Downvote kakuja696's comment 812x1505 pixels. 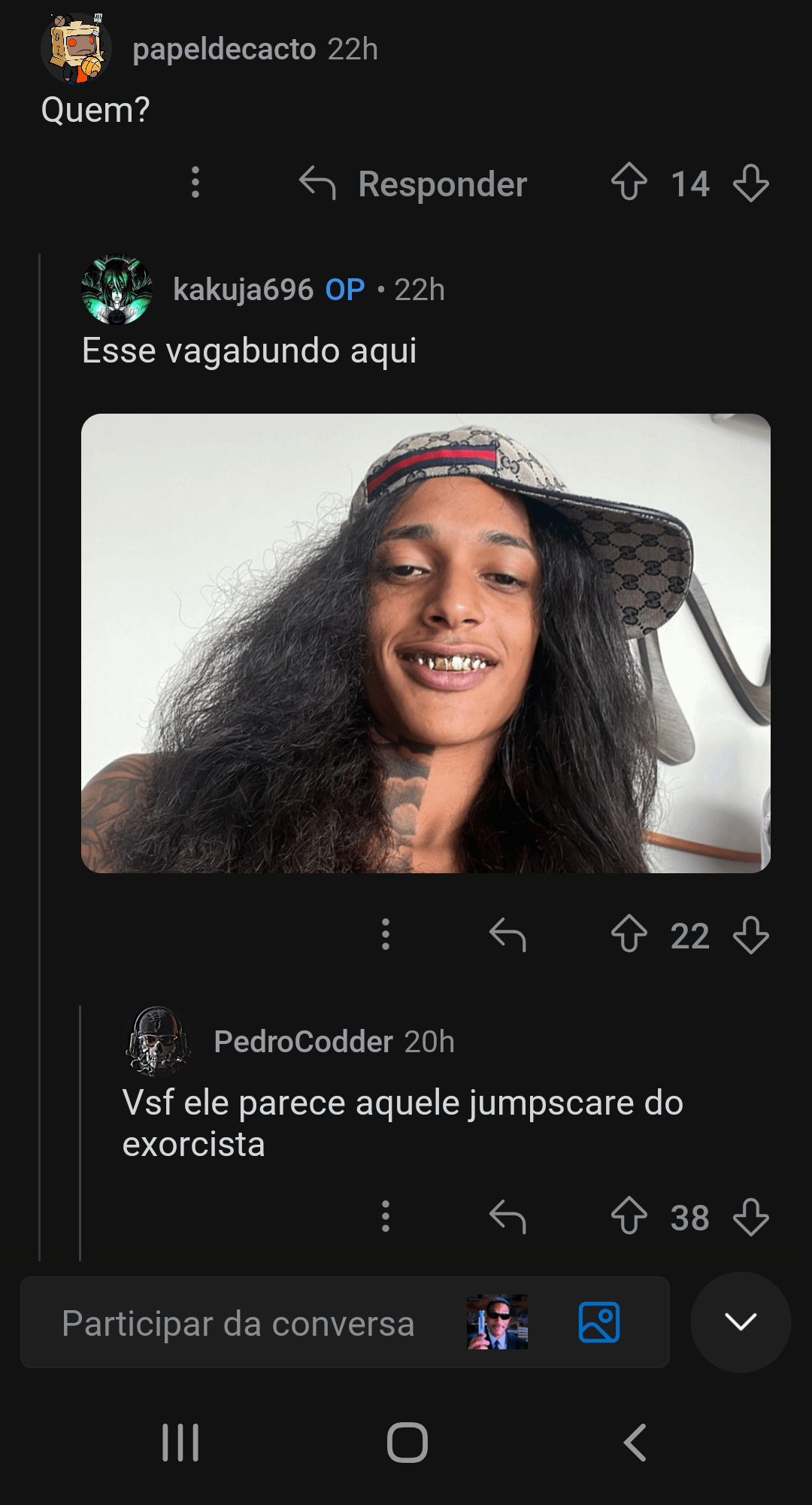pos(750,936)
